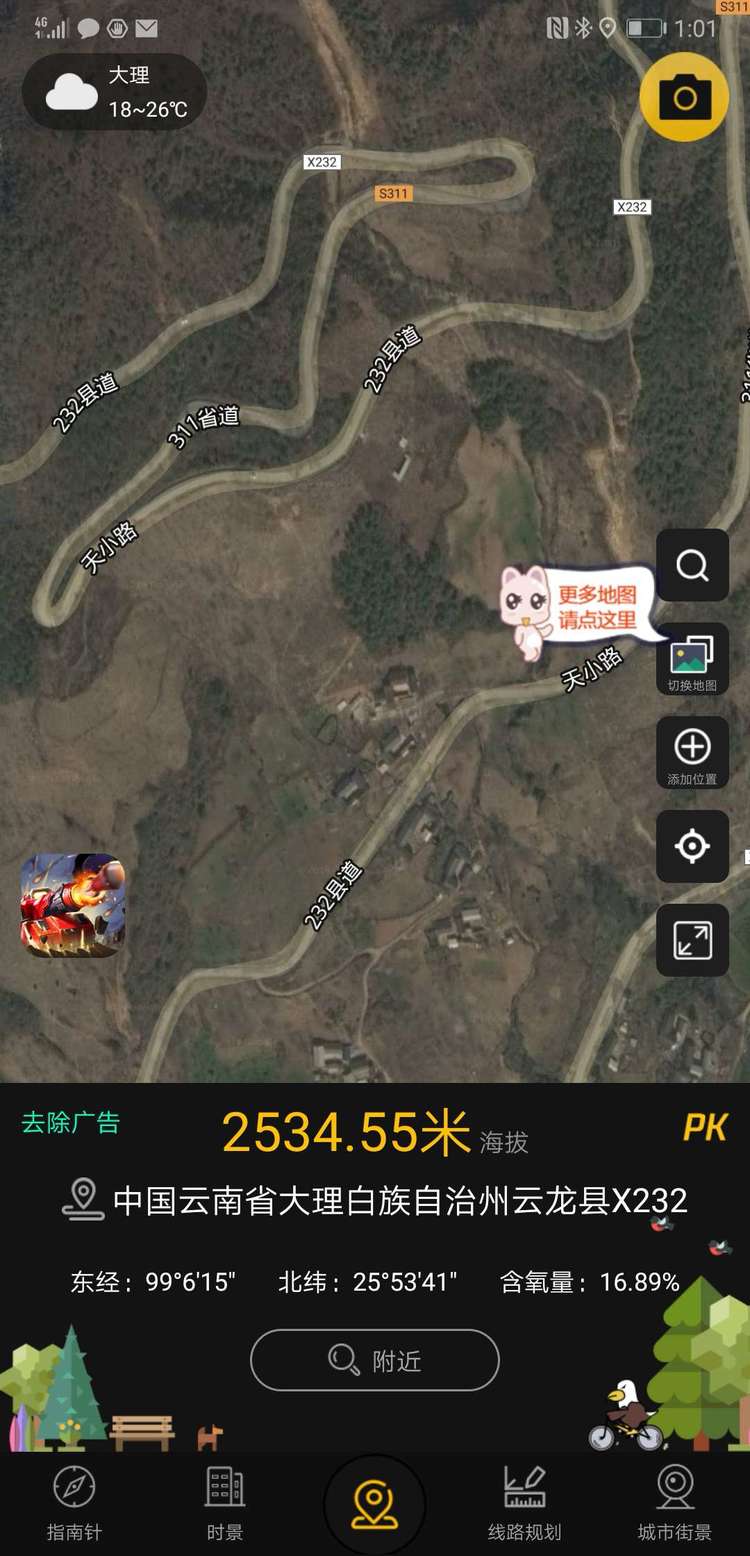The height and width of the screenshot is (1556, 750).
Task: Open the yellow camera button
Action: tap(685, 97)
